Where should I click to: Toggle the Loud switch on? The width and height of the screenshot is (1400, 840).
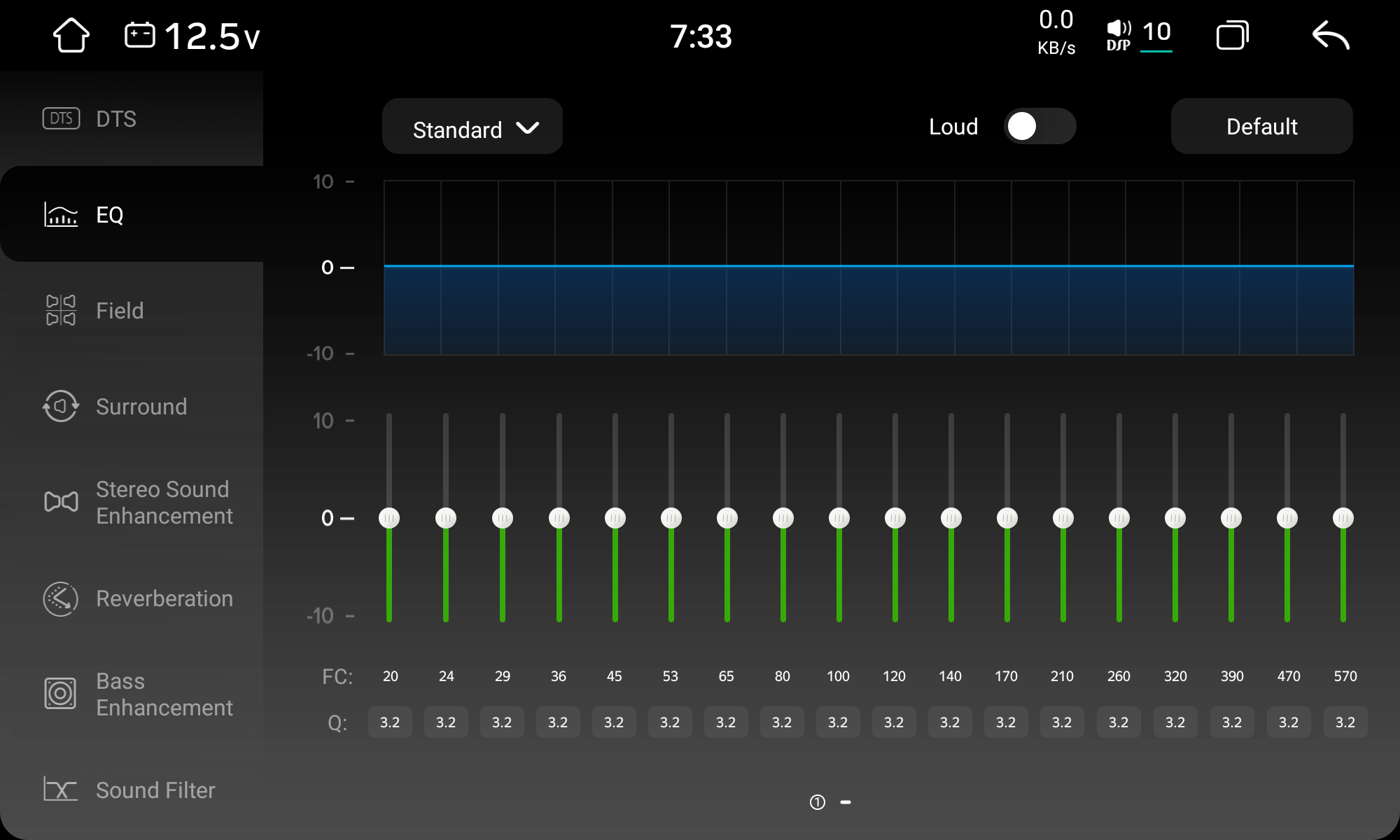[1039, 127]
